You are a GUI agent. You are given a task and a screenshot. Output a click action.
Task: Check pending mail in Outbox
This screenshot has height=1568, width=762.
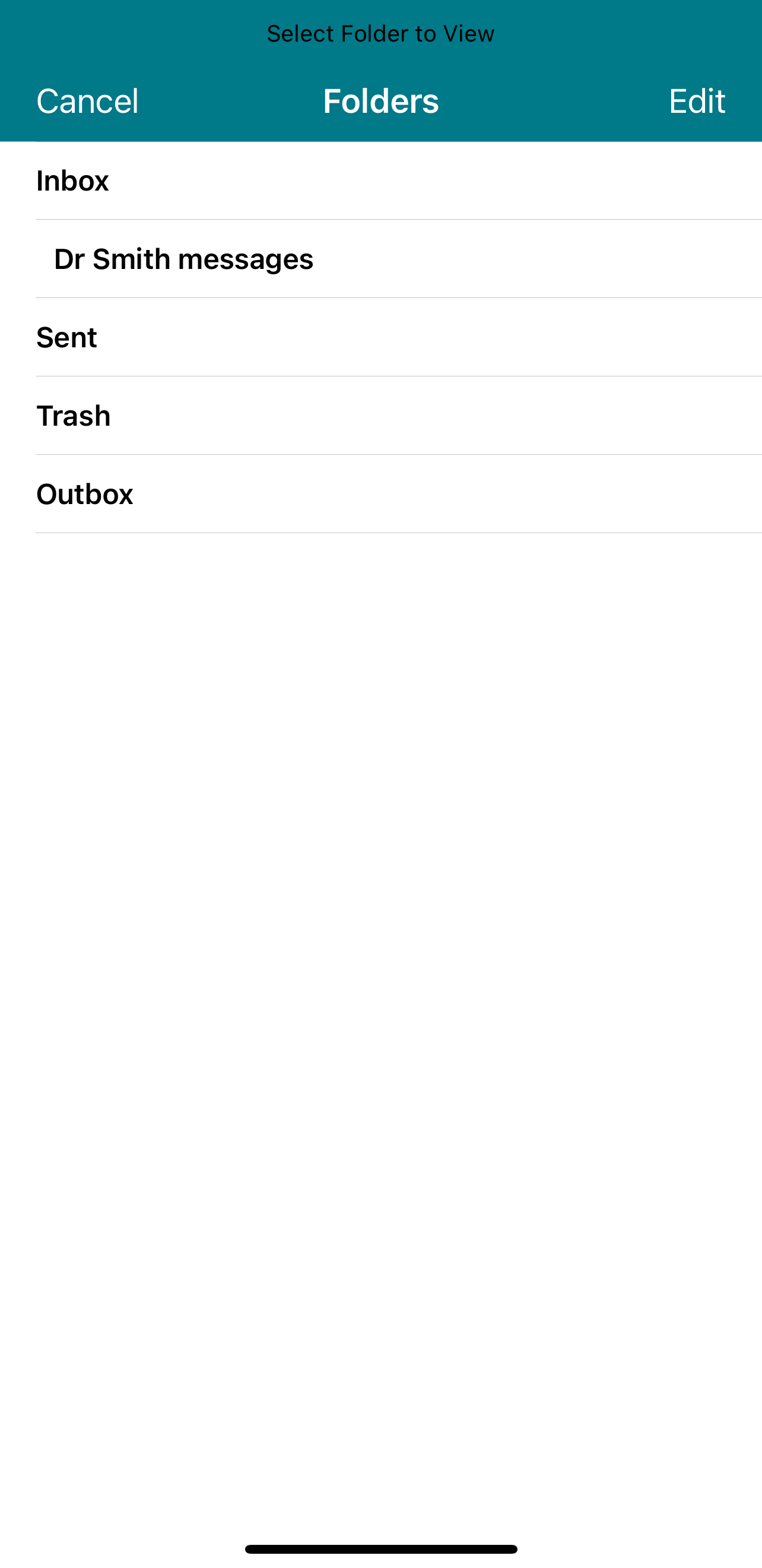(84, 493)
